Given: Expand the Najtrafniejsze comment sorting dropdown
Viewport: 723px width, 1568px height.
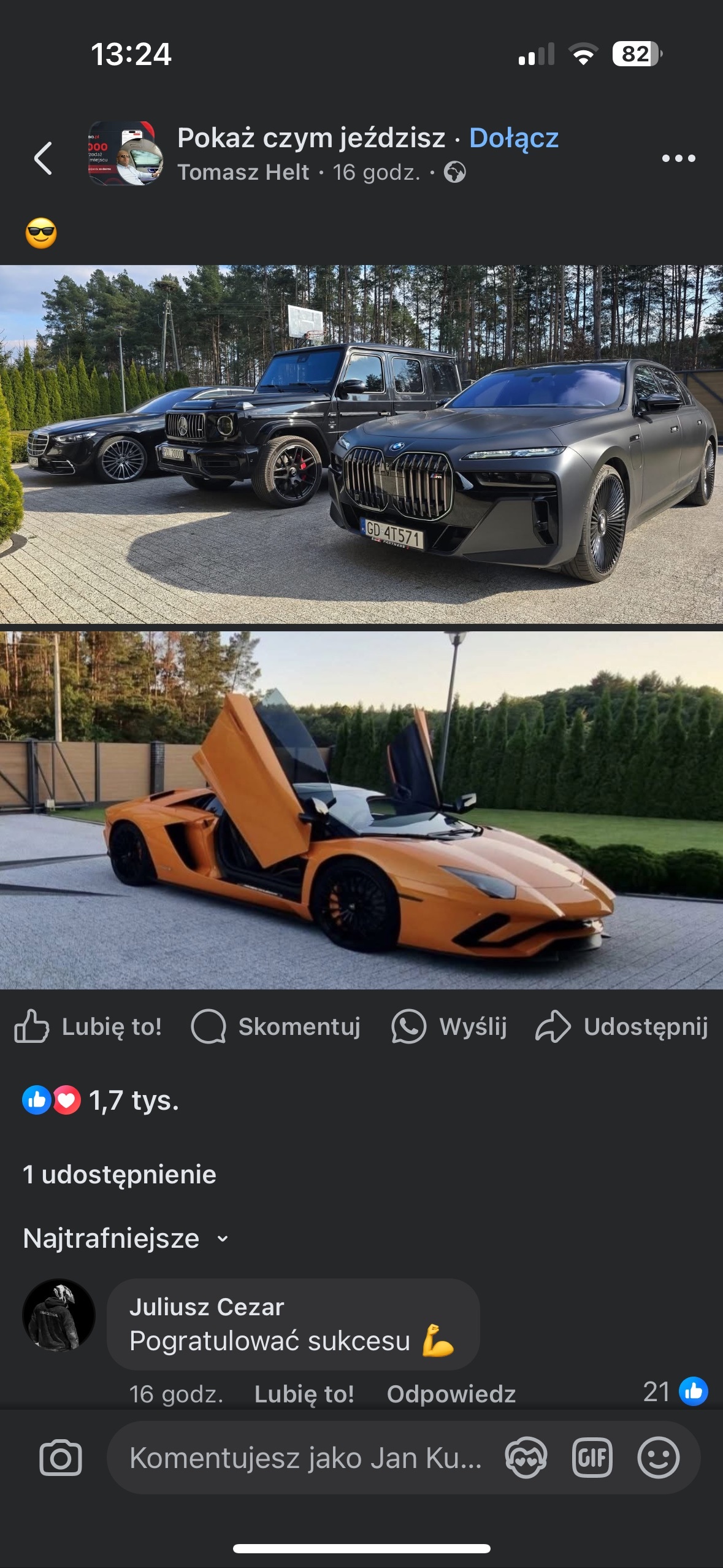Looking at the screenshot, I should coord(126,1238).
